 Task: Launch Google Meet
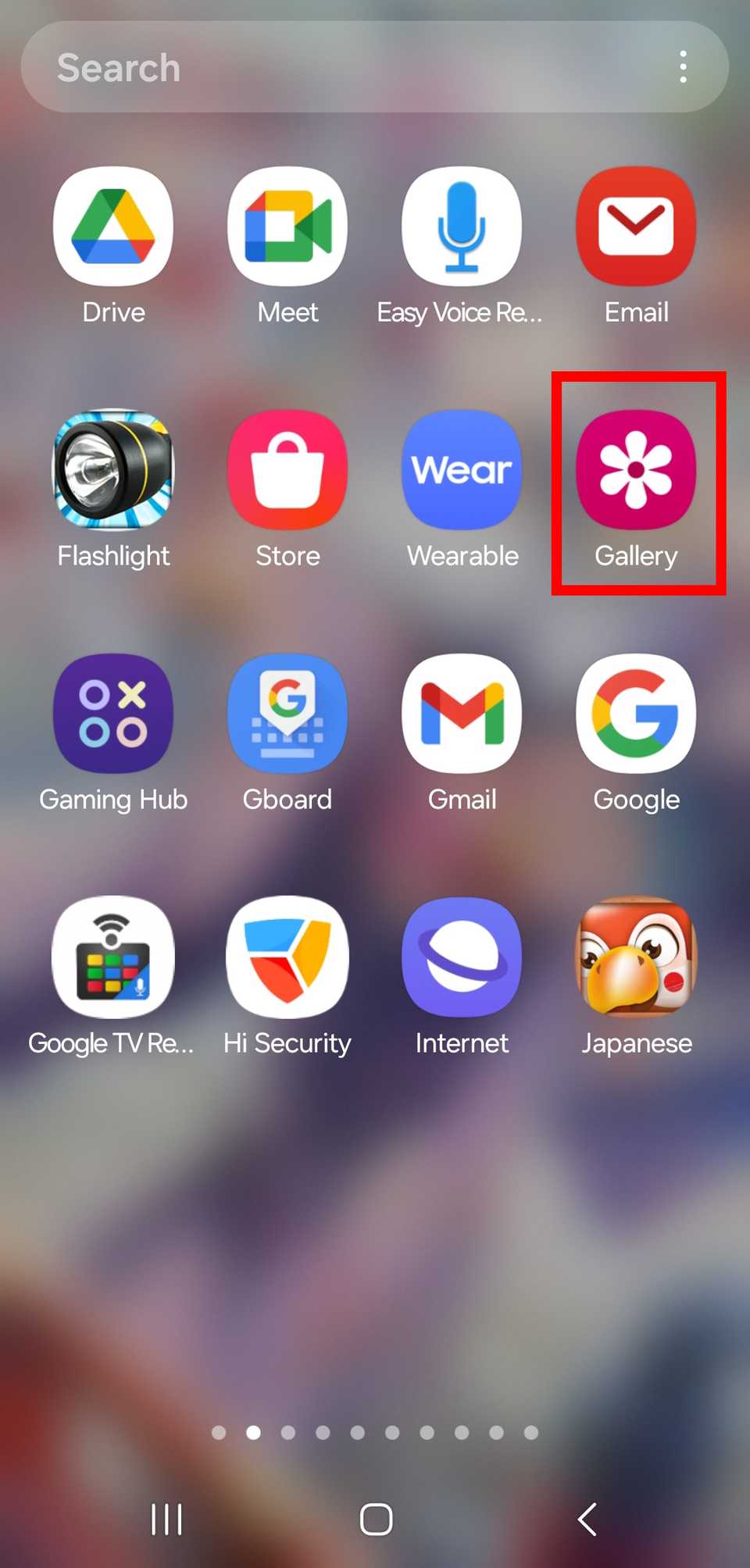click(x=287, y=227)
